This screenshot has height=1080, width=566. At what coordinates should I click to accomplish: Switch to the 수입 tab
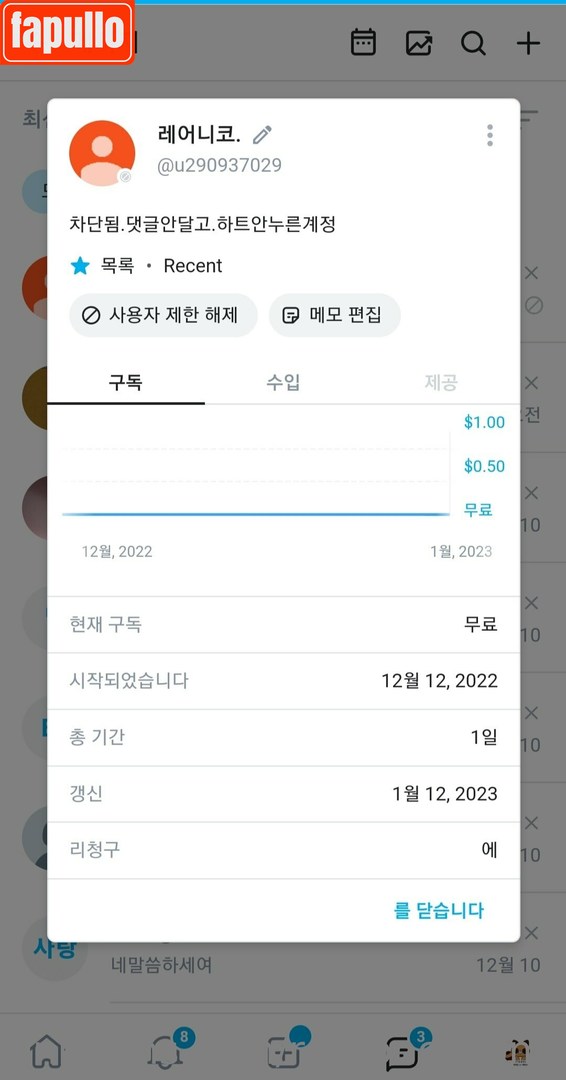click(283, 382)
